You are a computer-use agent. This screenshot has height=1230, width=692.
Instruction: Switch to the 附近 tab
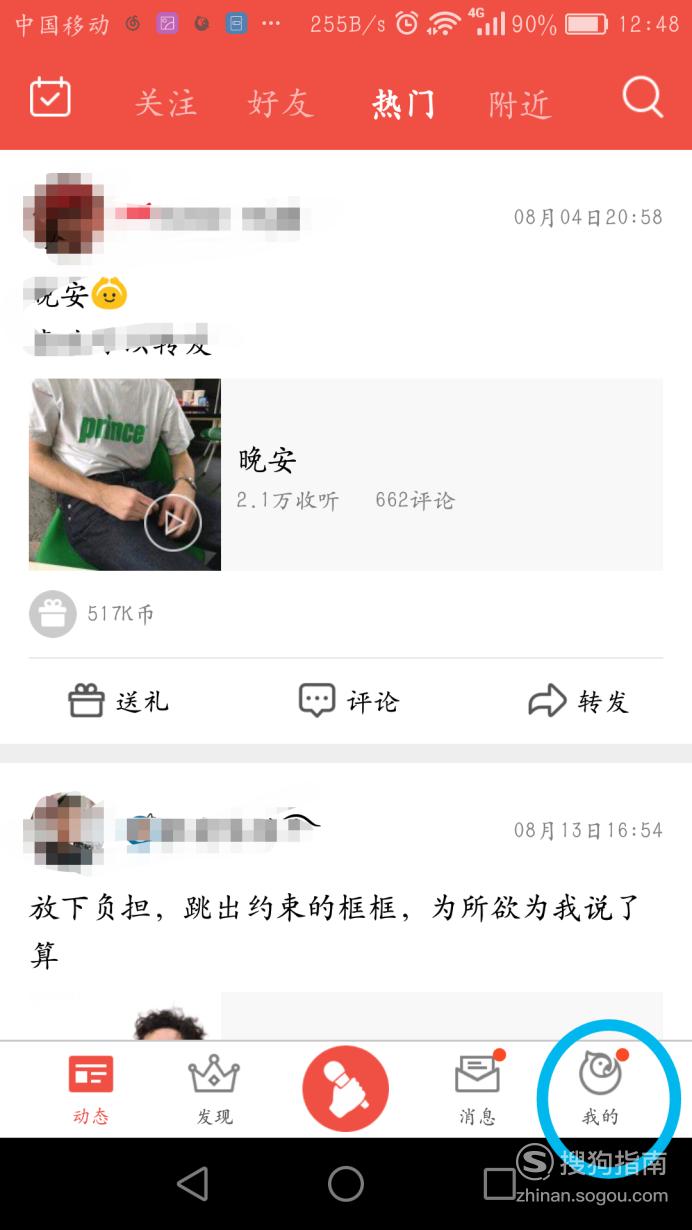(x=520, y=103)
